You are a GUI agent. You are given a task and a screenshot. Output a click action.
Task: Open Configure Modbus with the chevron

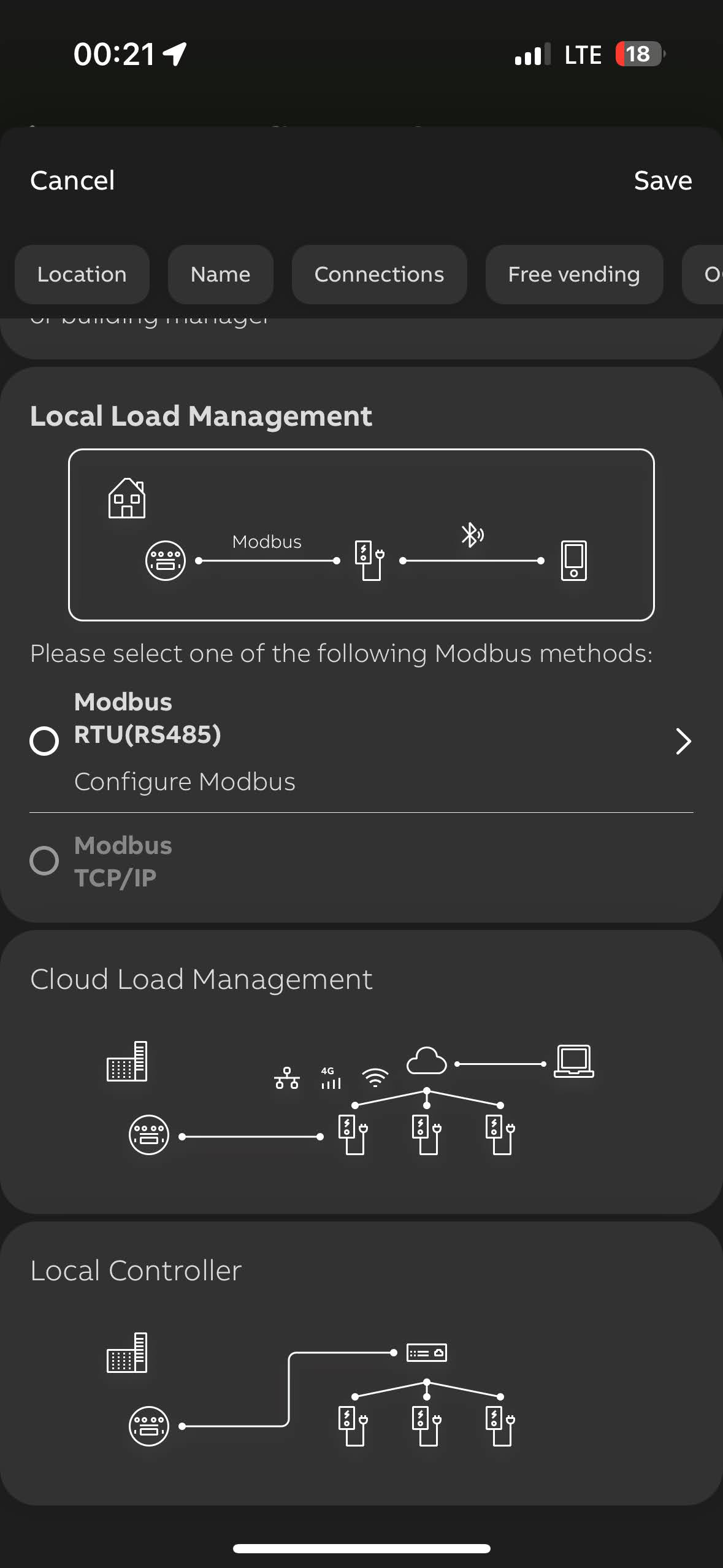point(683,741)
